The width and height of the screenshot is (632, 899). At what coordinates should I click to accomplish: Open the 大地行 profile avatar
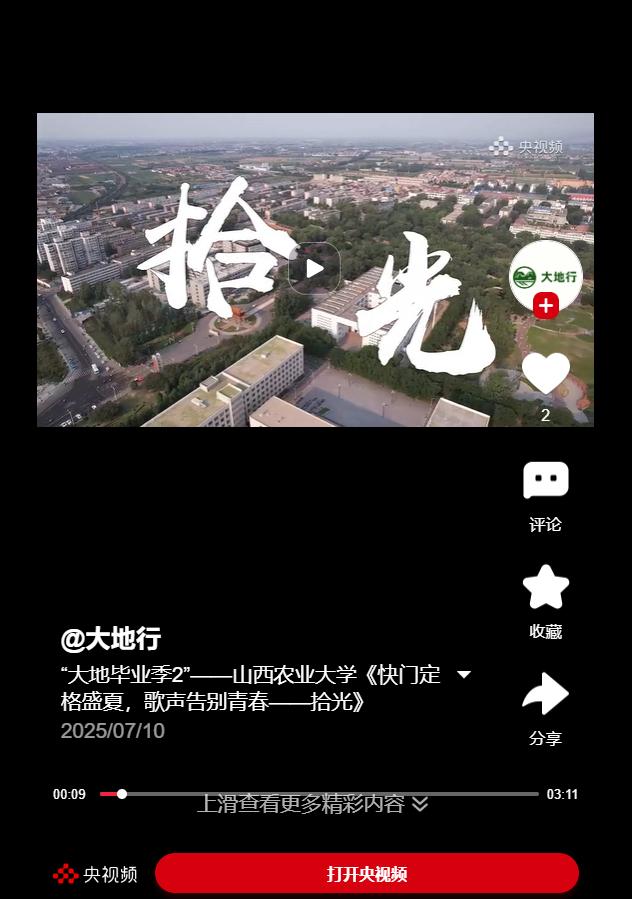tap(545, 274)
